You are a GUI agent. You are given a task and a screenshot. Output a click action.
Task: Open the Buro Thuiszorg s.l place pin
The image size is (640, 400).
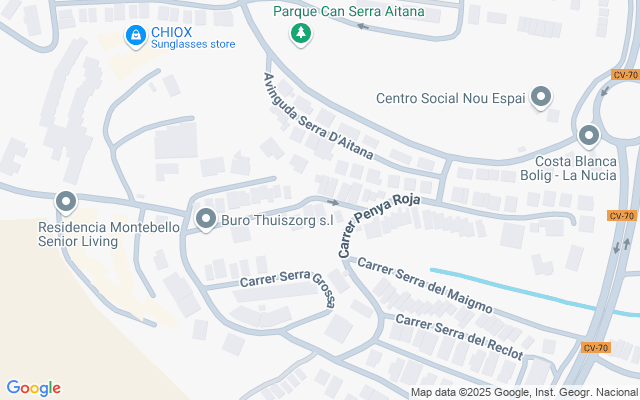(x=206, y=219)
